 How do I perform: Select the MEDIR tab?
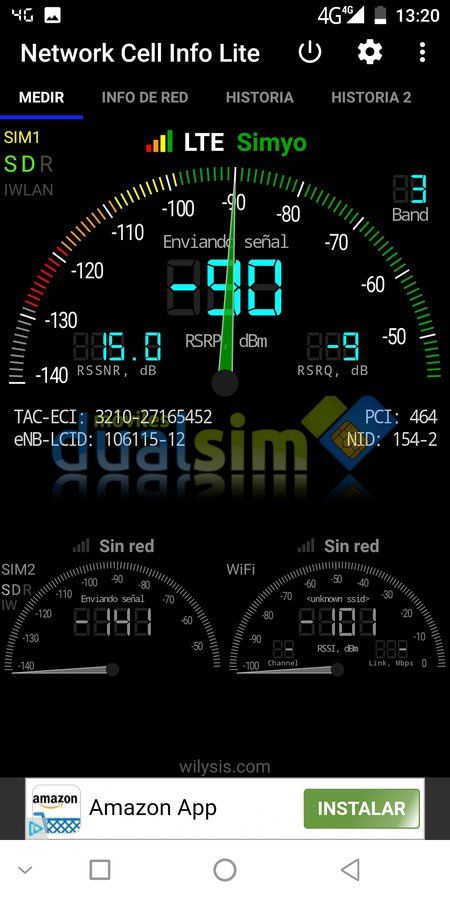[41, 98]
